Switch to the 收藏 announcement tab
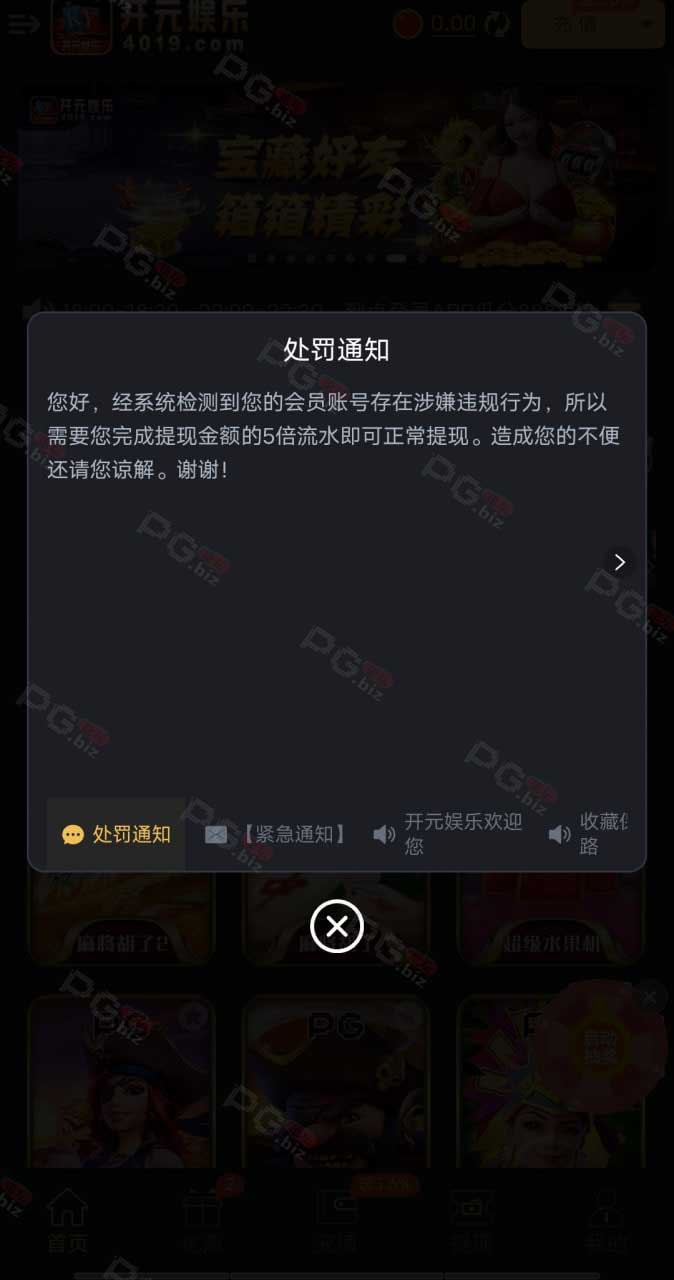 tap(588, 834)
